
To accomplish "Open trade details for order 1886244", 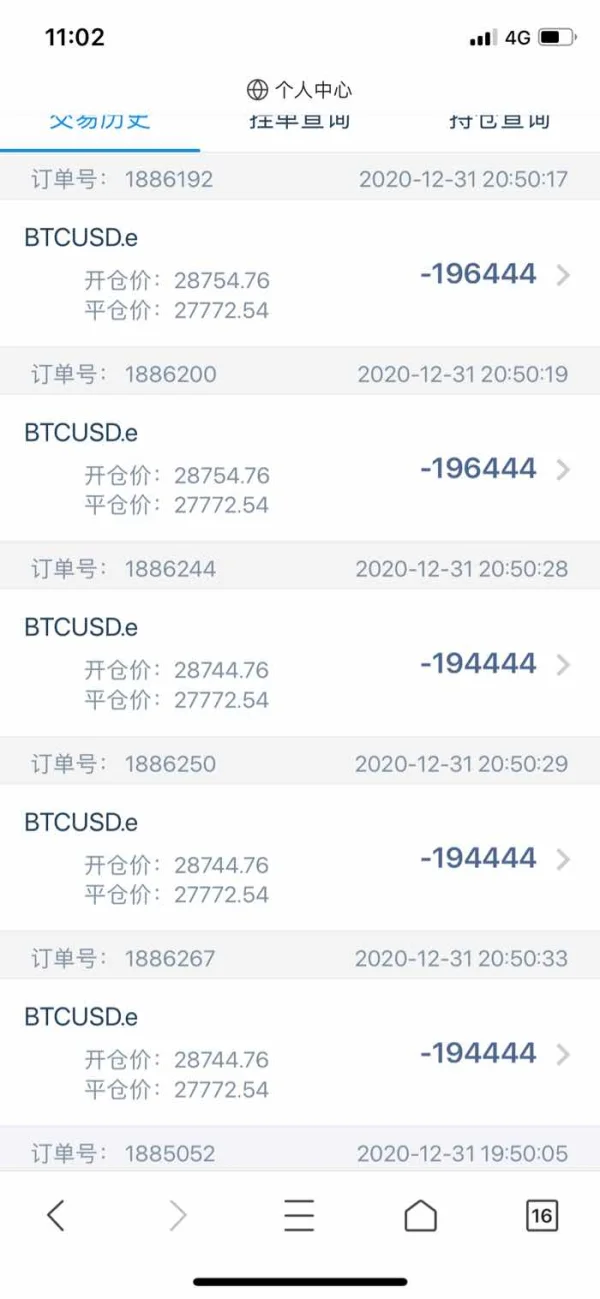I will (563, 665).
